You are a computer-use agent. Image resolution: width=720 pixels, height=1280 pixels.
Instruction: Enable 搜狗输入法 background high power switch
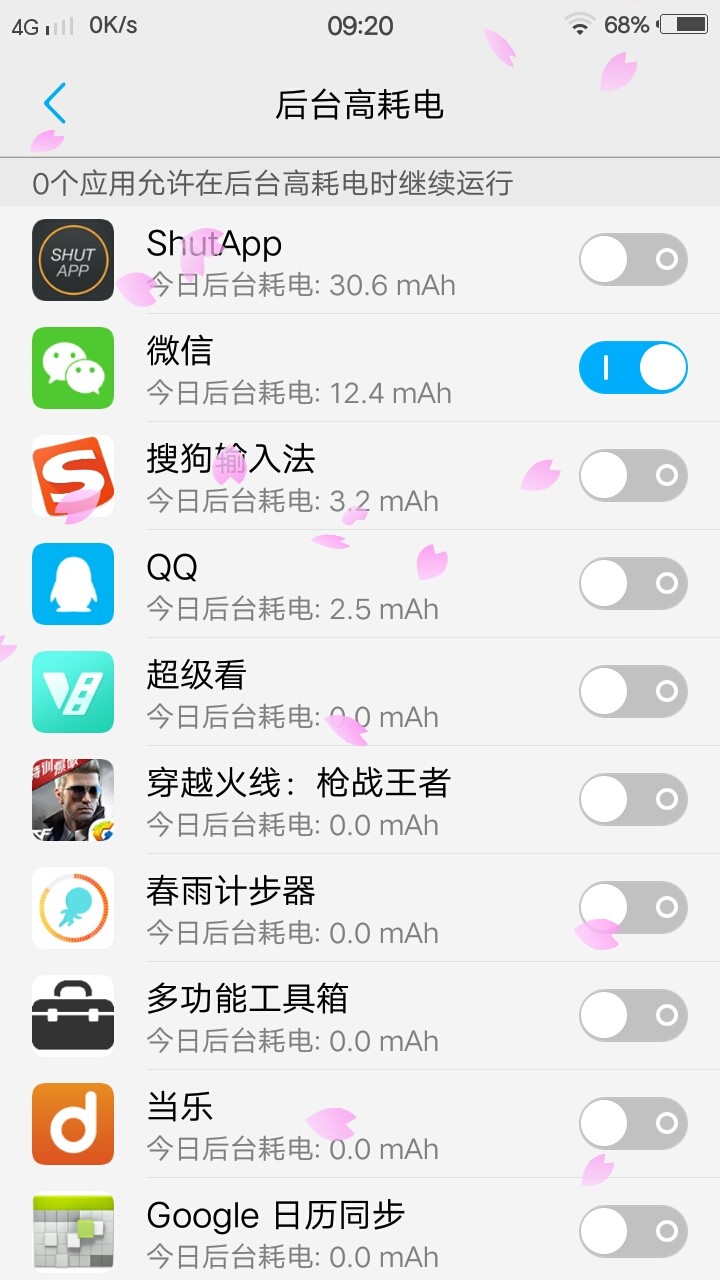[632, 475]
